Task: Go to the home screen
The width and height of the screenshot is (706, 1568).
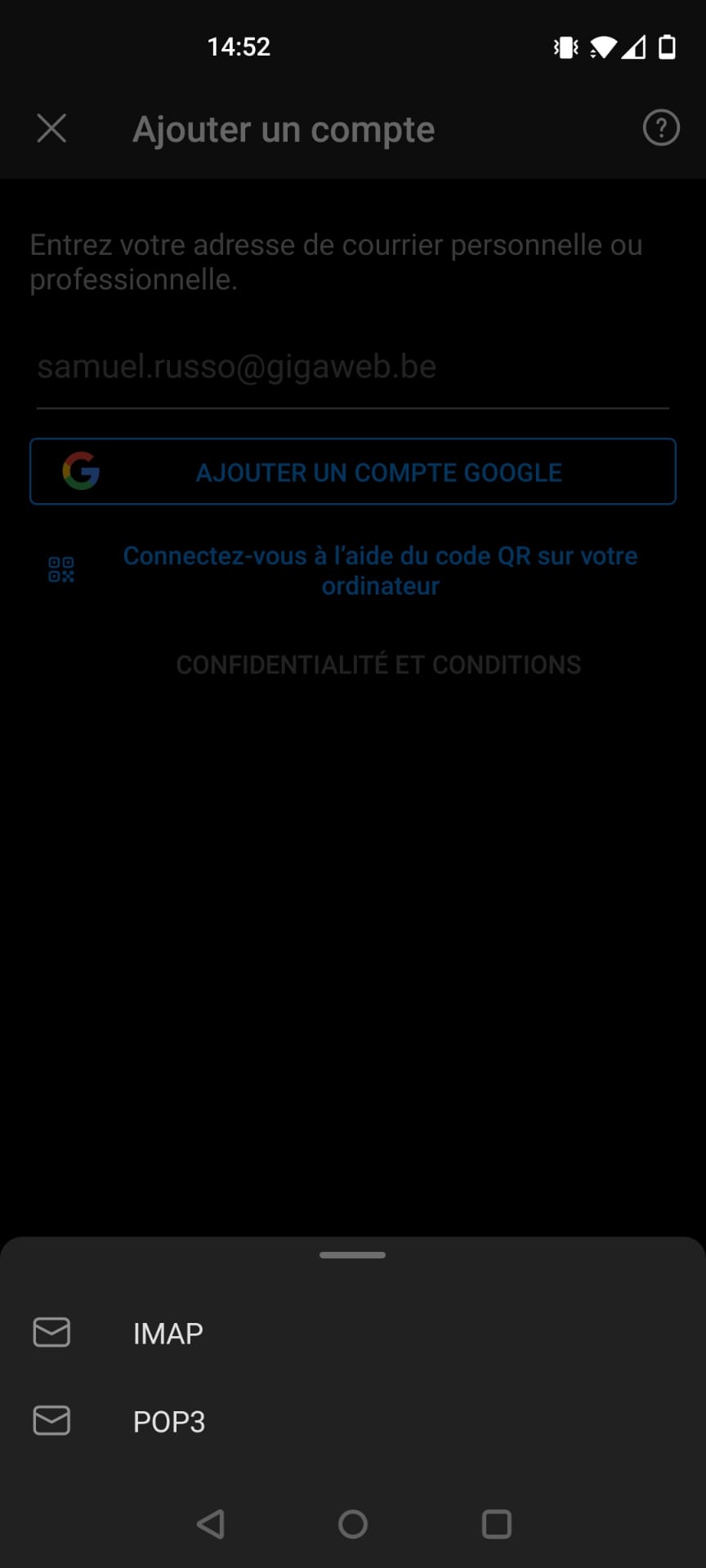Action: [x=353, y=1524]
